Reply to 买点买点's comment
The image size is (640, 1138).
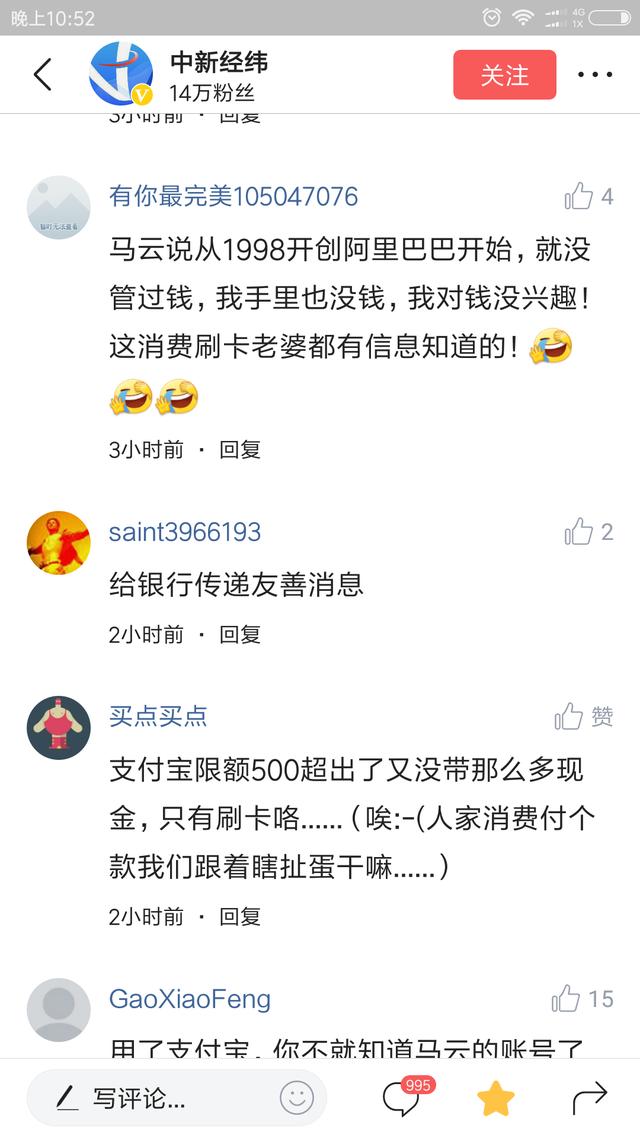pos(240,916)
